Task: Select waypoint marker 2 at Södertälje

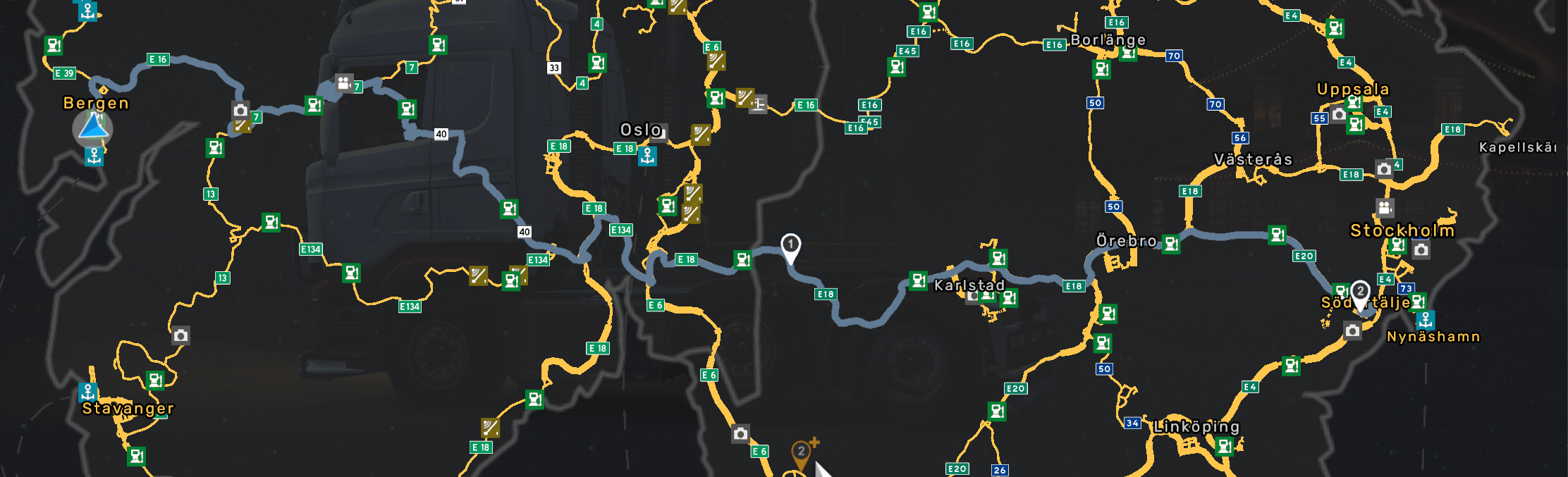Action: [1359, 292]
